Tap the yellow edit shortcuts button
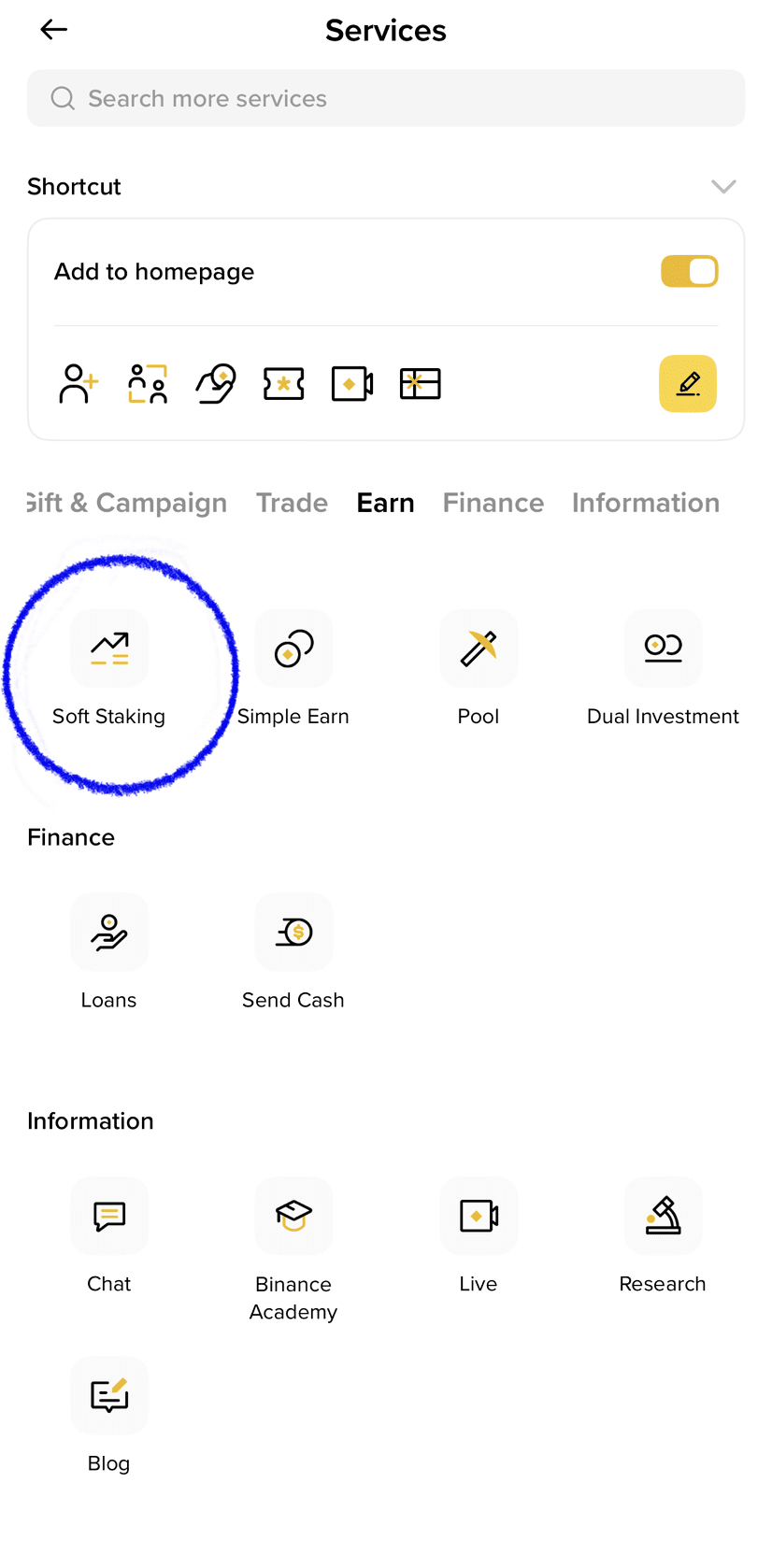The width and height of the screenshot is (772, 1568). [x=688, y=383]
